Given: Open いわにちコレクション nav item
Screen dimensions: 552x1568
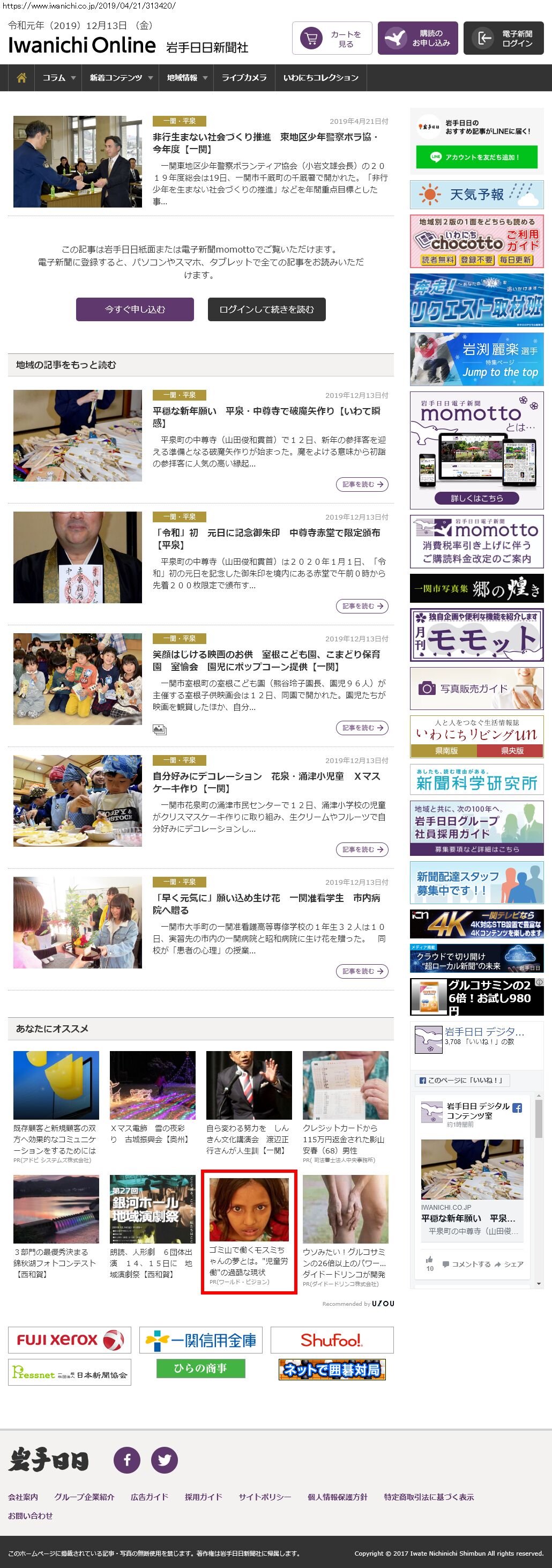Looking at the screenshot, I should pos(320,78).
